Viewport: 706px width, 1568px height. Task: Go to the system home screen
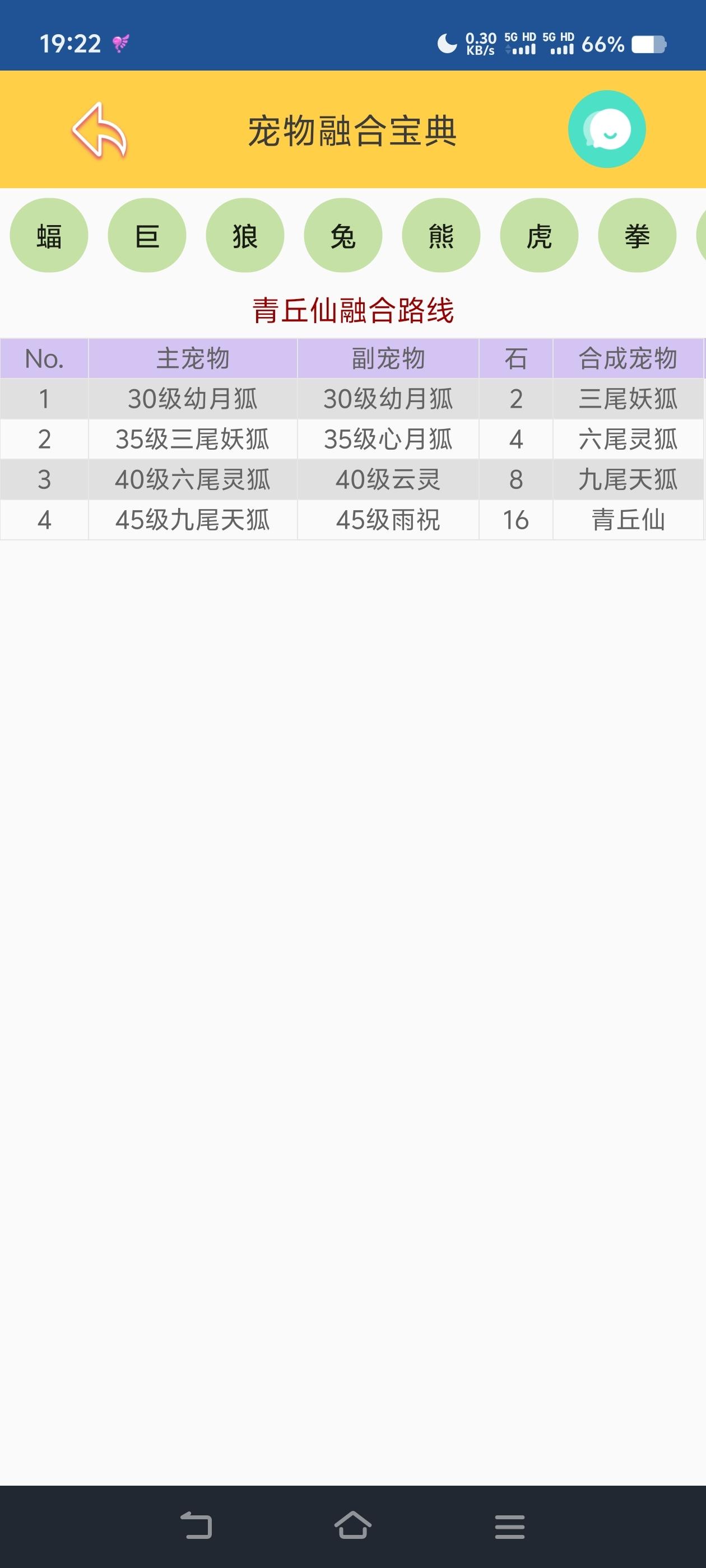pyautogui.click(x=352, y=1526)
